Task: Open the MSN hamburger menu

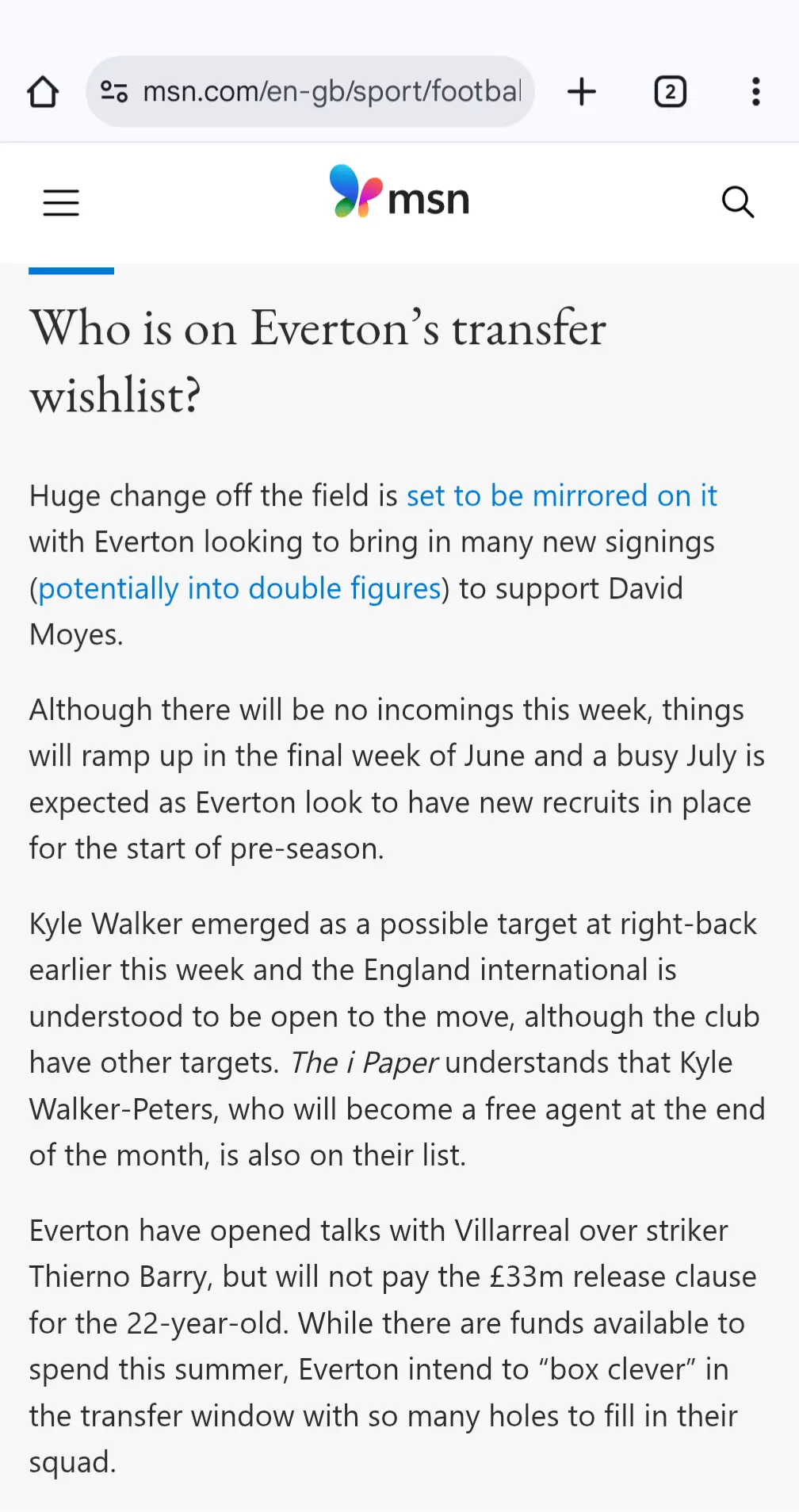Action: (x=61, y=203)
